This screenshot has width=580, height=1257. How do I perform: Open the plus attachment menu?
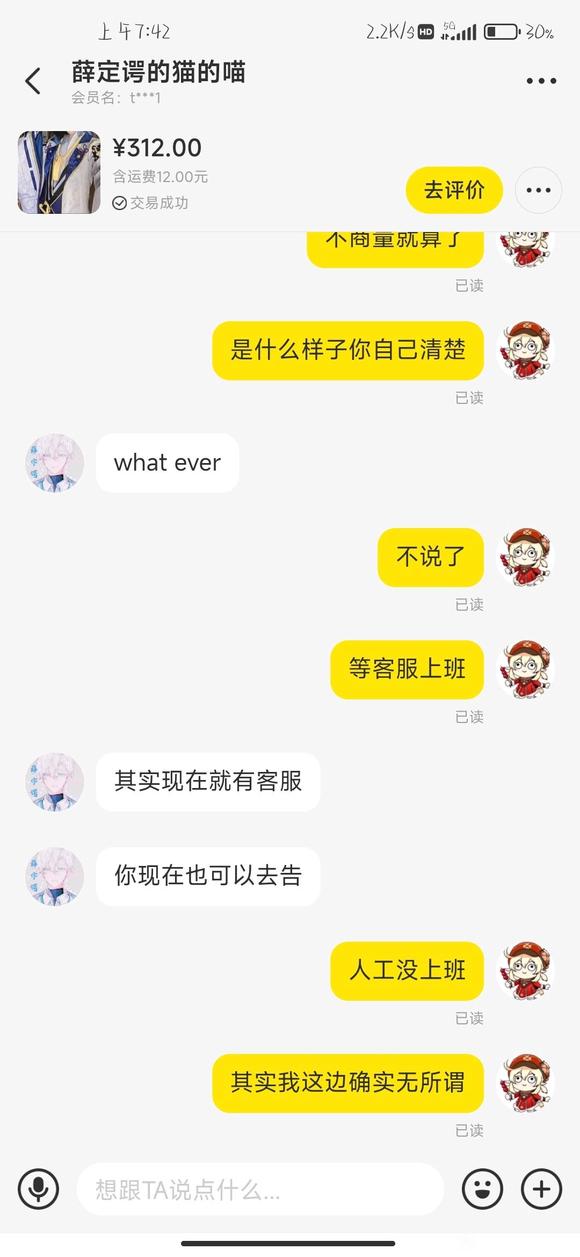click(541, 1189)
